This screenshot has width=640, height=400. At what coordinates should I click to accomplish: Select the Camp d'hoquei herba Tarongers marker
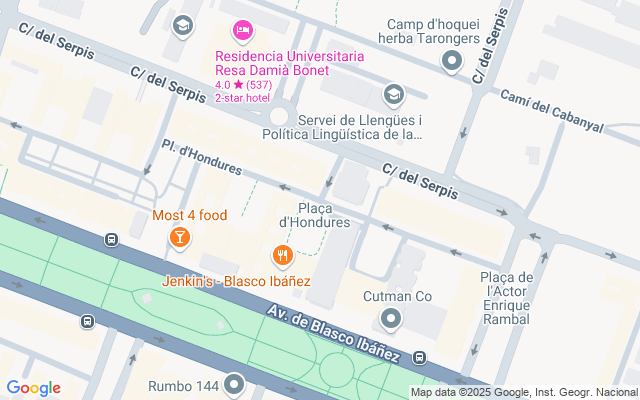(x=452, y=63)
